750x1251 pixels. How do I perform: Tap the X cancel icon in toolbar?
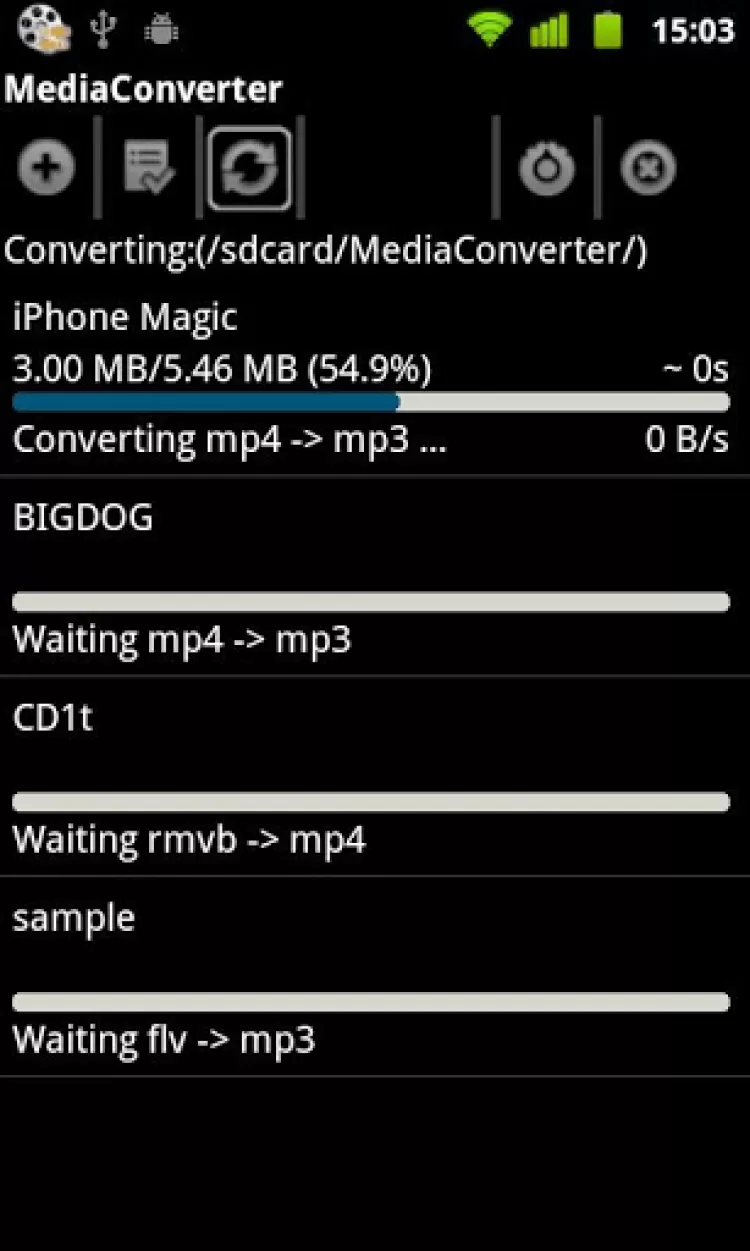(x=648, y=168)
